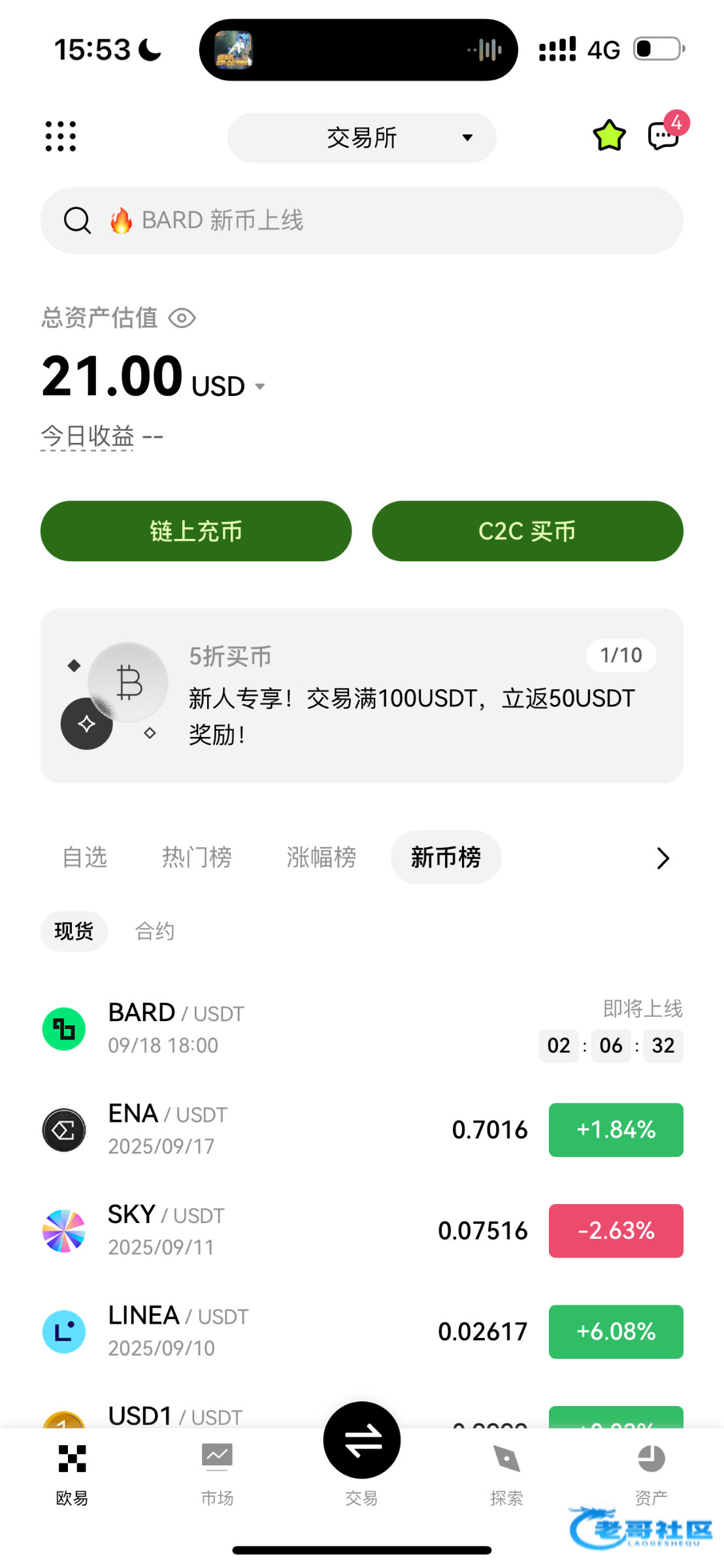Change the USD currency unit
Viewport: 724px width, 1568px height.
pyautogui.click(x=228, y=387)
